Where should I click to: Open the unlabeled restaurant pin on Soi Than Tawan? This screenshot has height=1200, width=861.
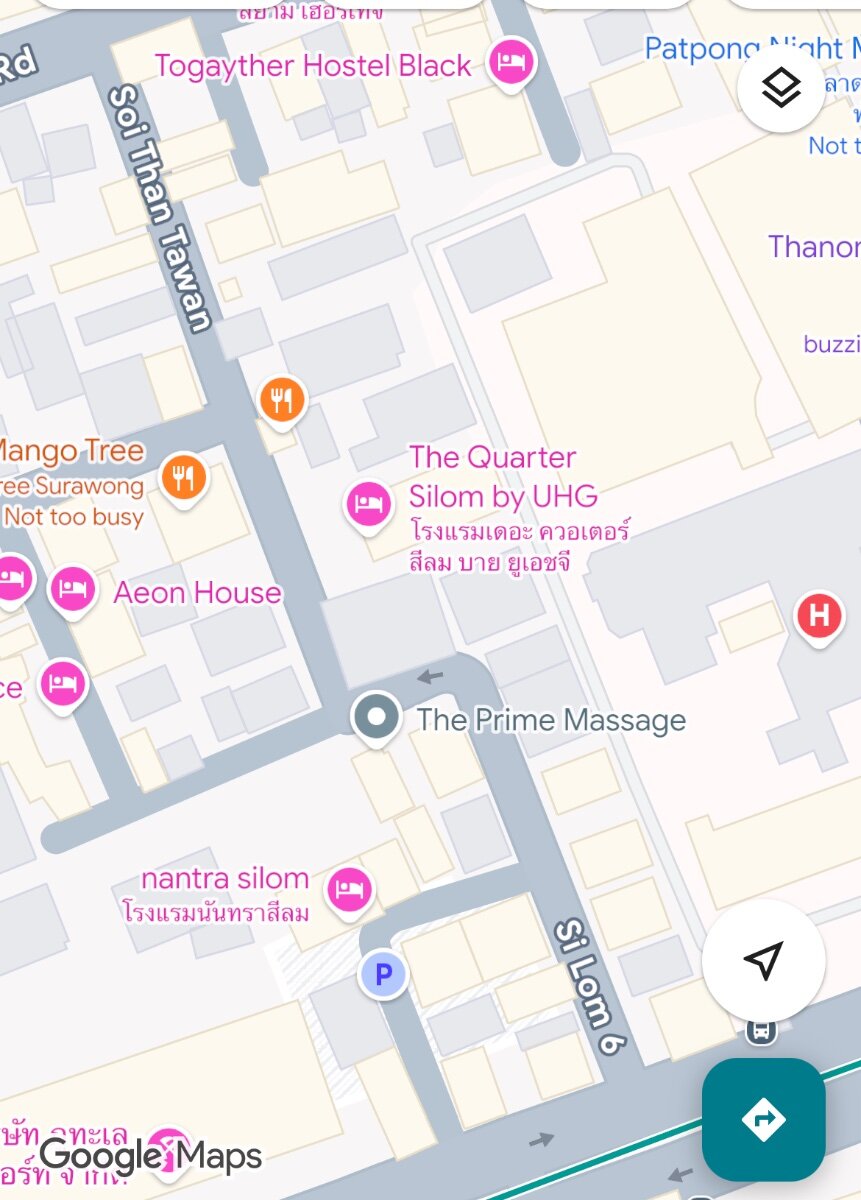(x=283, y=401)
